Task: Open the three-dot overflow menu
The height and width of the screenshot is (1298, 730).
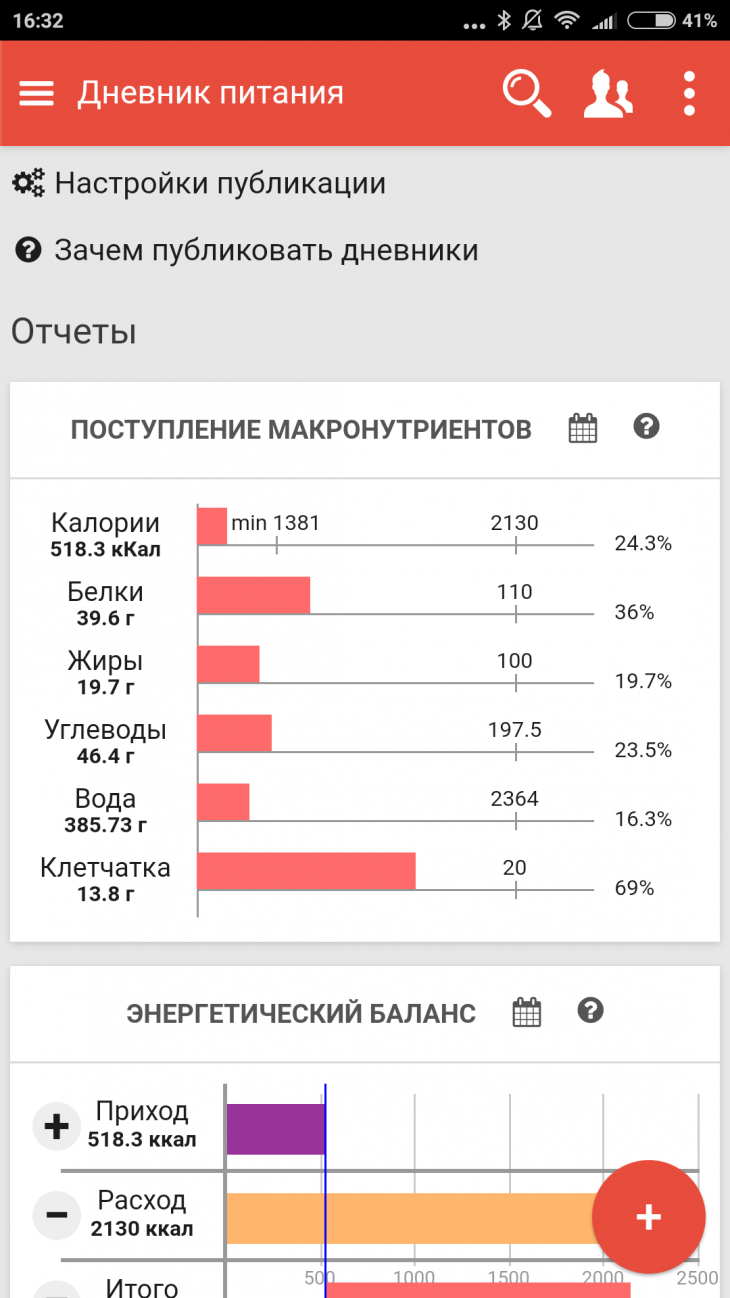Action: pyautogui.click(x=689, y=93)
